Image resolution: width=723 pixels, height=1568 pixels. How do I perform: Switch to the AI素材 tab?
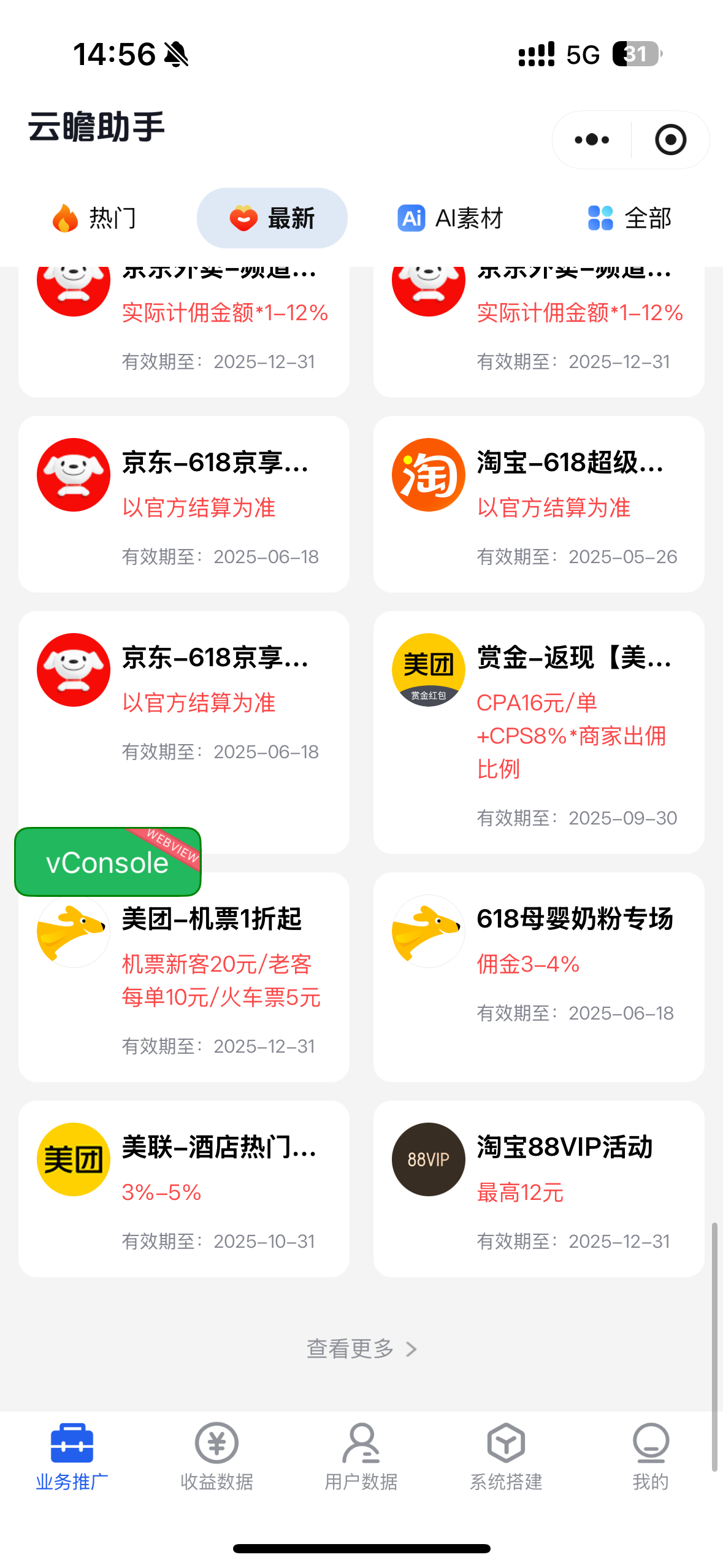(450, 218)
